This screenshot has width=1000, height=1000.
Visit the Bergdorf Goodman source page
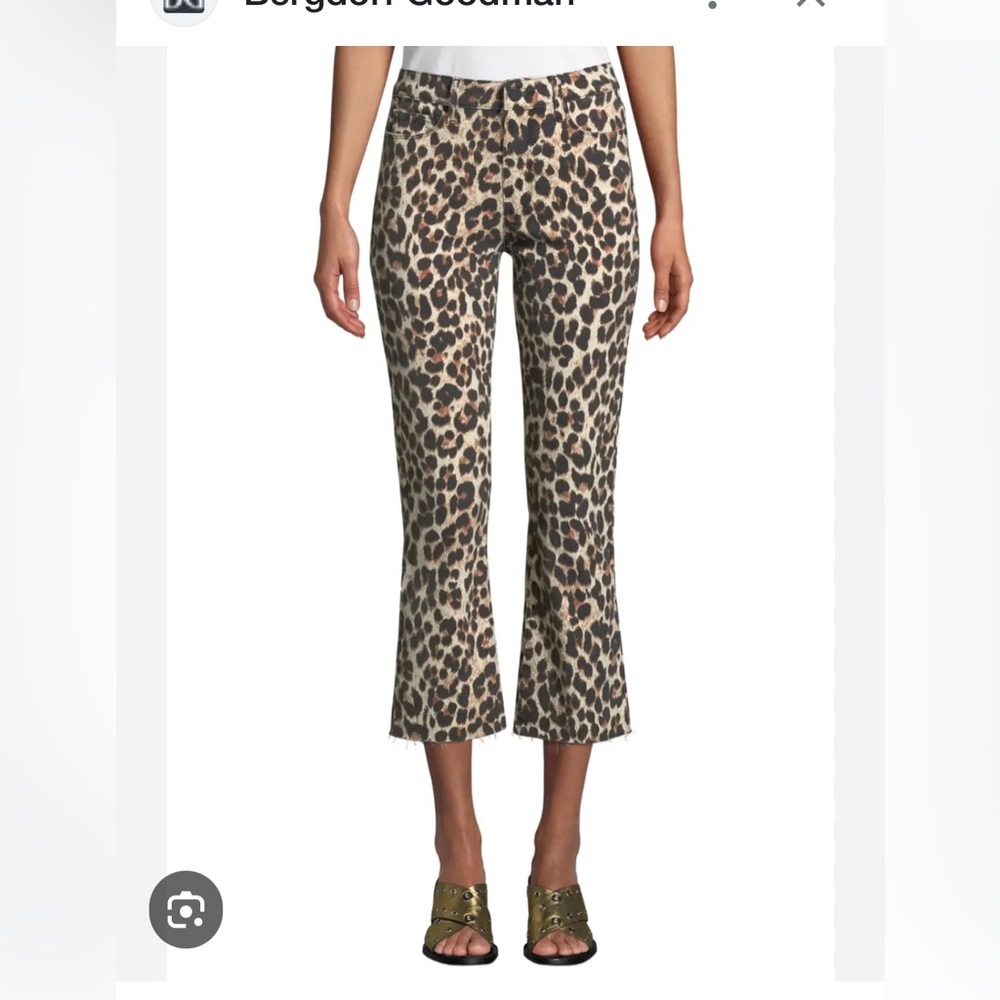(x=409, y=4)
